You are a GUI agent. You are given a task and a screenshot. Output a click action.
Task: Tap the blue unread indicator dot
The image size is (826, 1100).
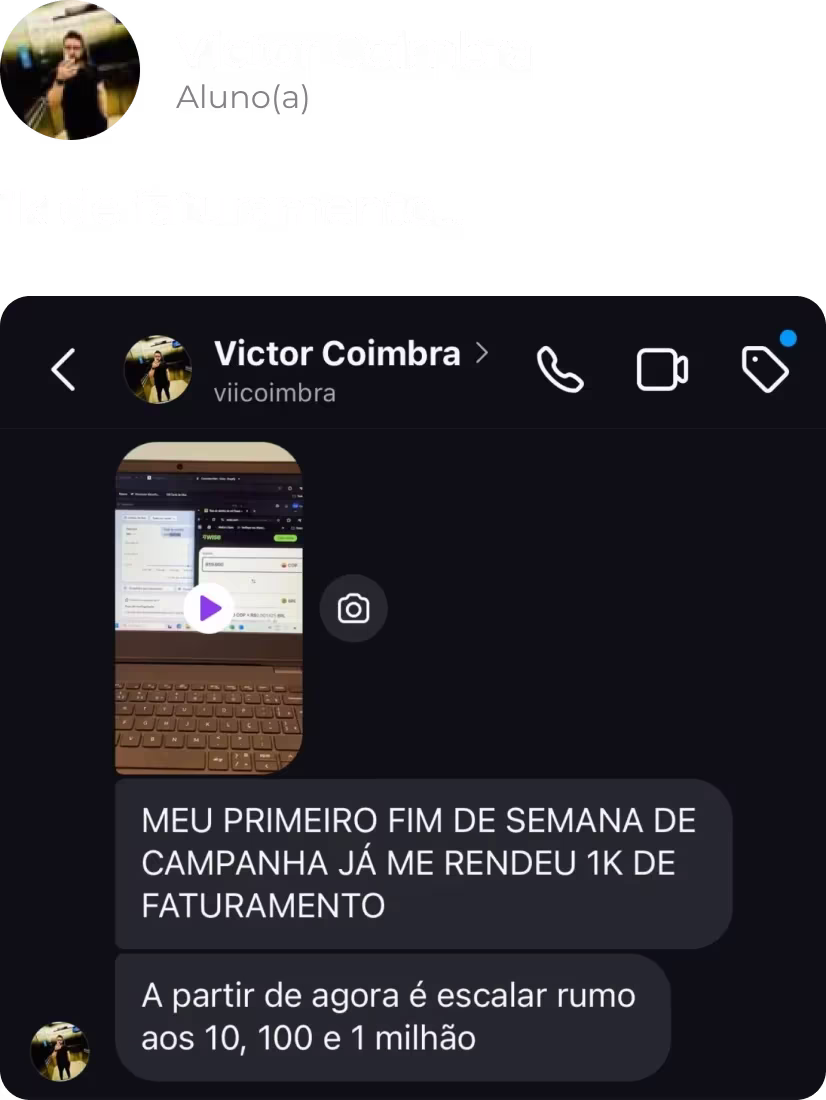click(x=786, y=337)
